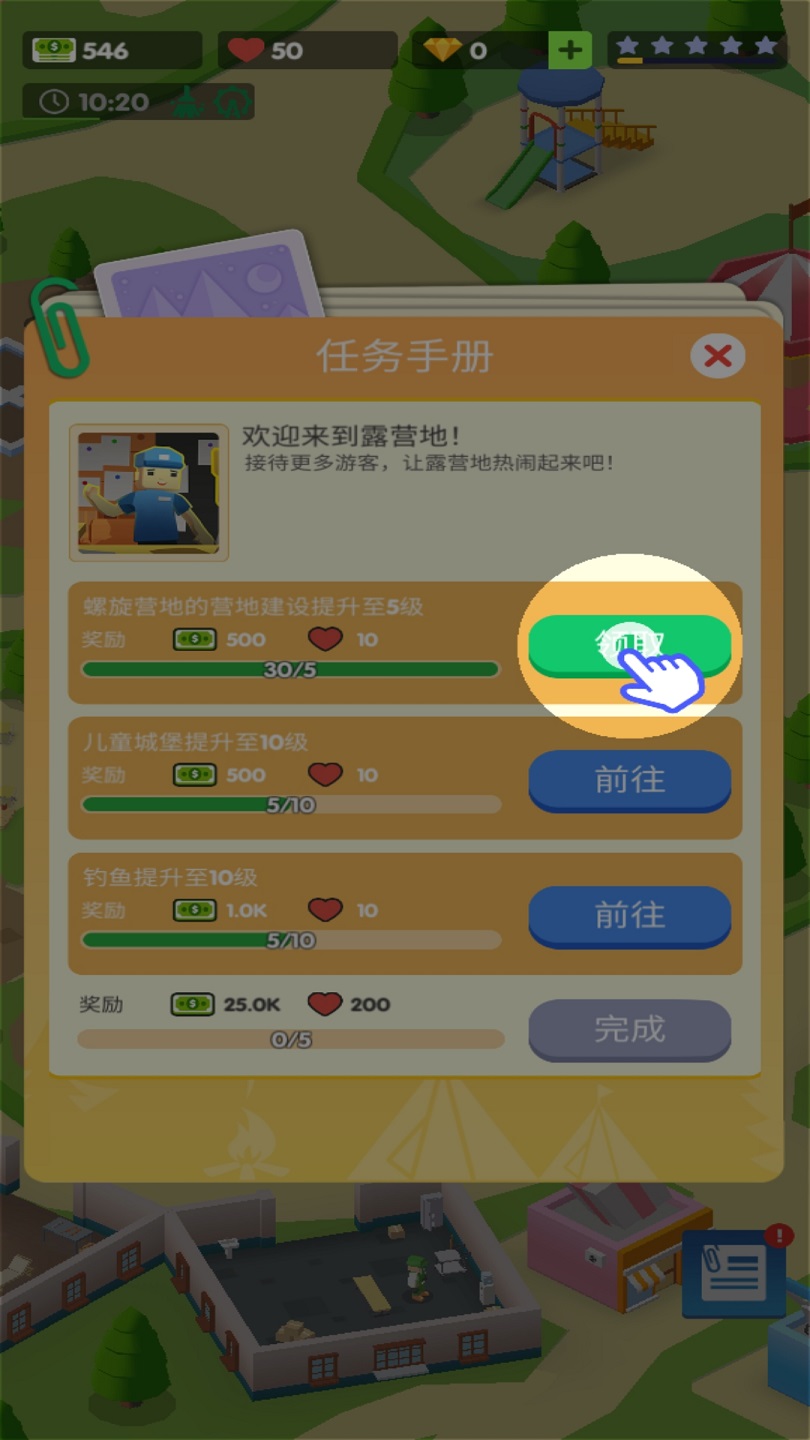Claim the 螺旋营地 task reward with 领取

[629, 645]
